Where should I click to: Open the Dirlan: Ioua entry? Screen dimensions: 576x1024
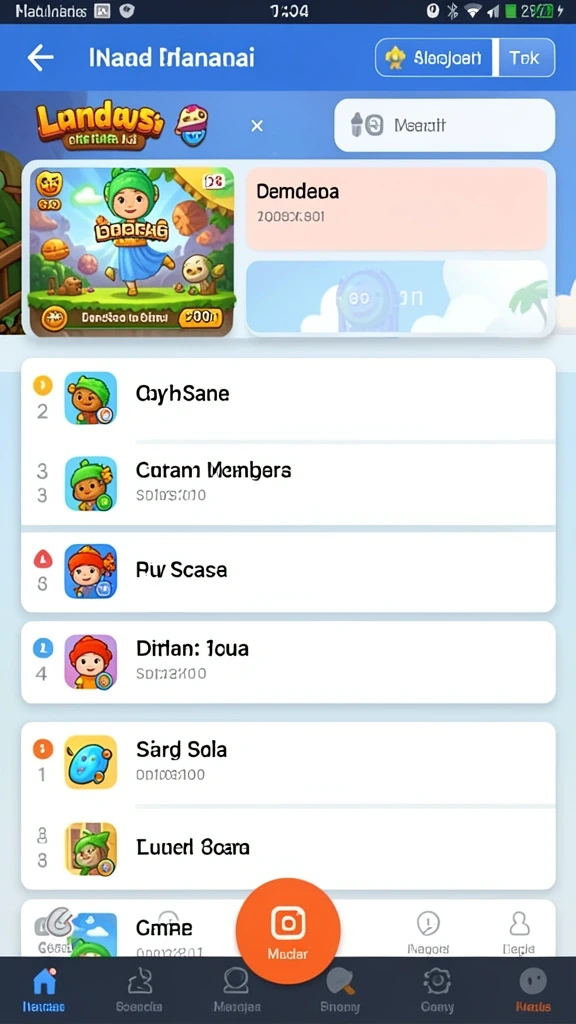coord(288,662)
